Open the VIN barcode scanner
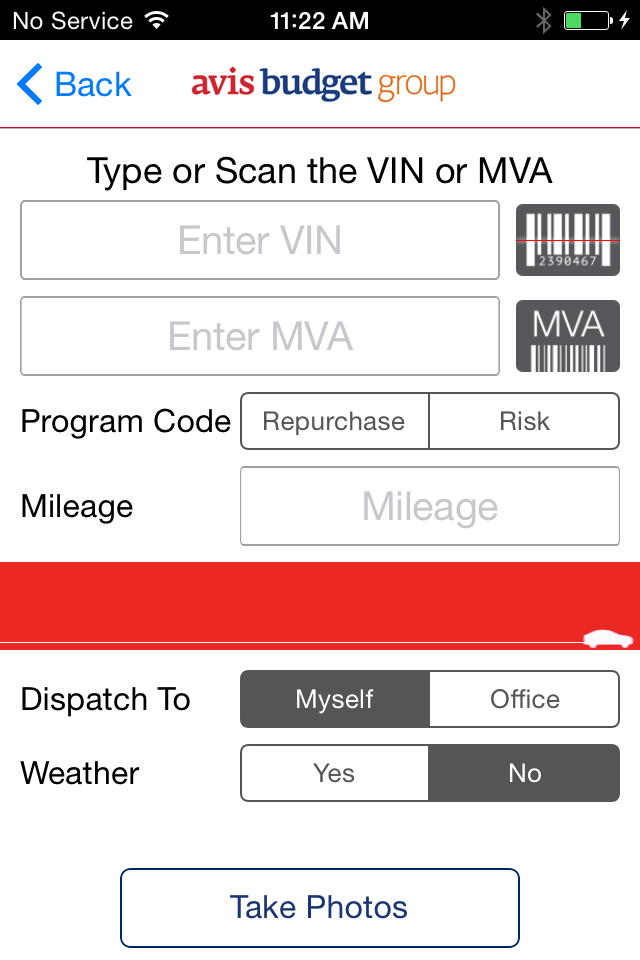Screen dimensions: 640x960 pyautogui.click(x=568, y=240)
